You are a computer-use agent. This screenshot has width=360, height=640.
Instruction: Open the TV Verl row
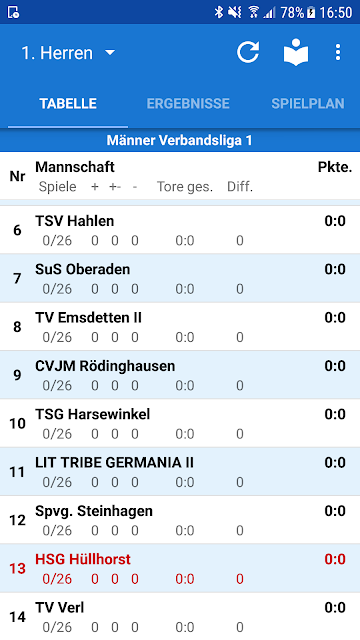click(x=180, y=616)
